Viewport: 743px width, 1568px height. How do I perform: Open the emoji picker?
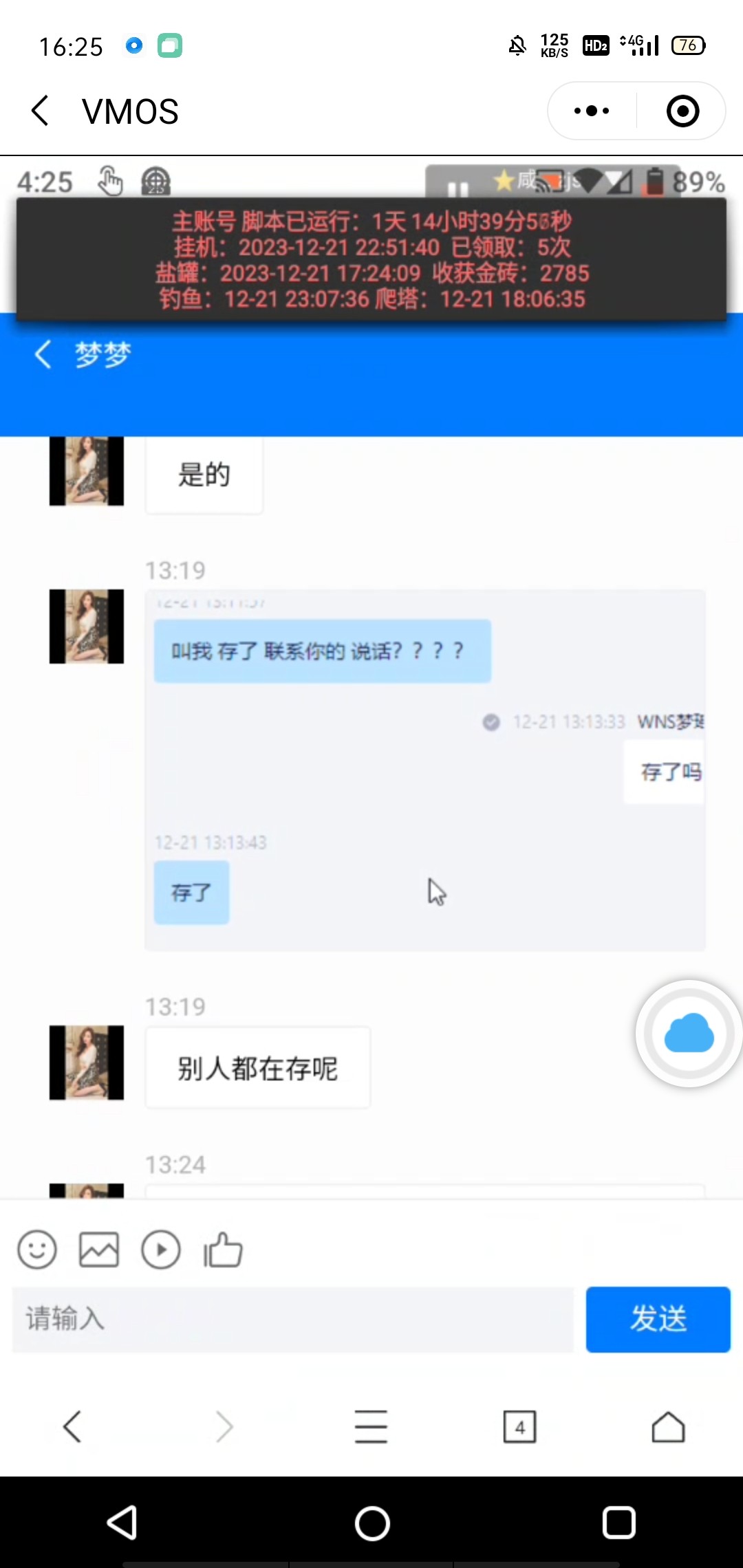tap(37, 1250)
